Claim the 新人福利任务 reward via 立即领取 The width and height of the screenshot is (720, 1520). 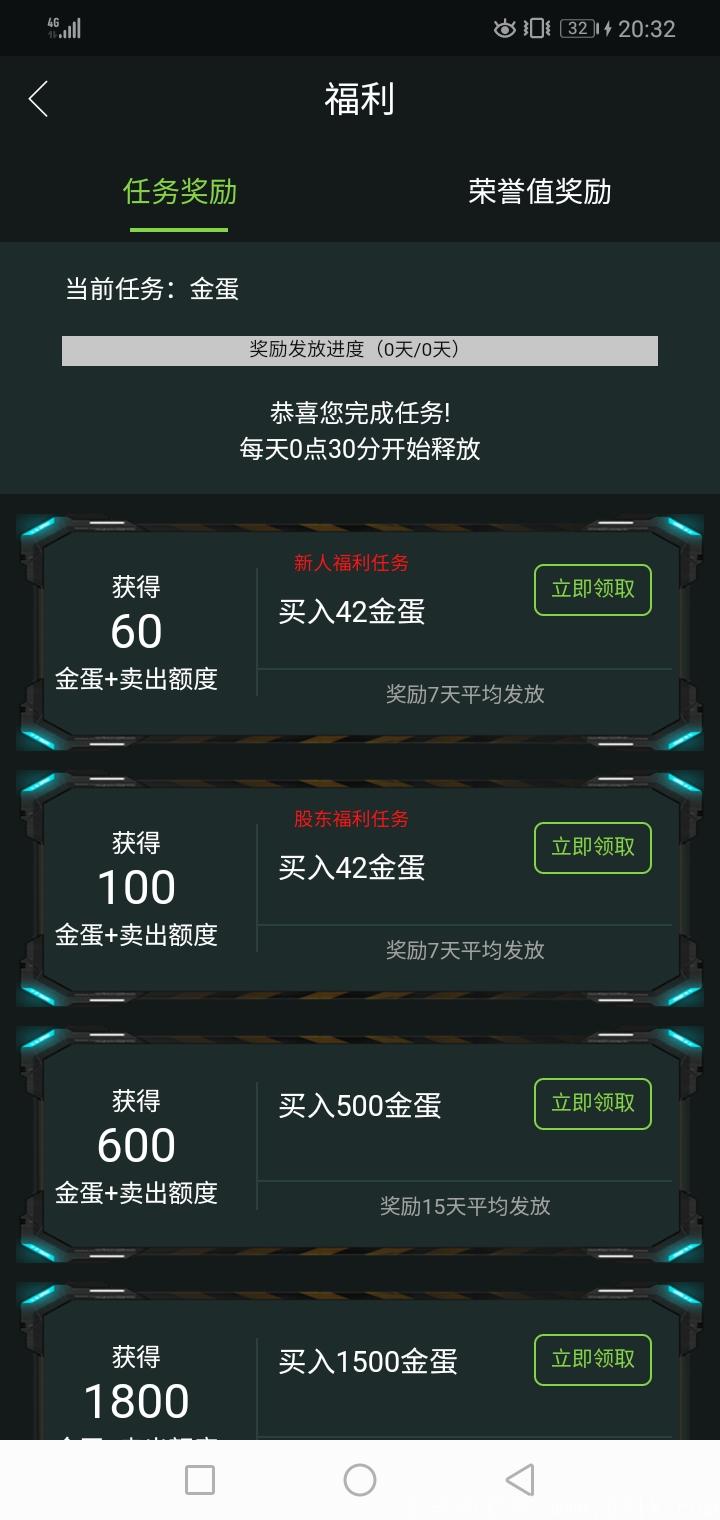click(x=592, y=590)
